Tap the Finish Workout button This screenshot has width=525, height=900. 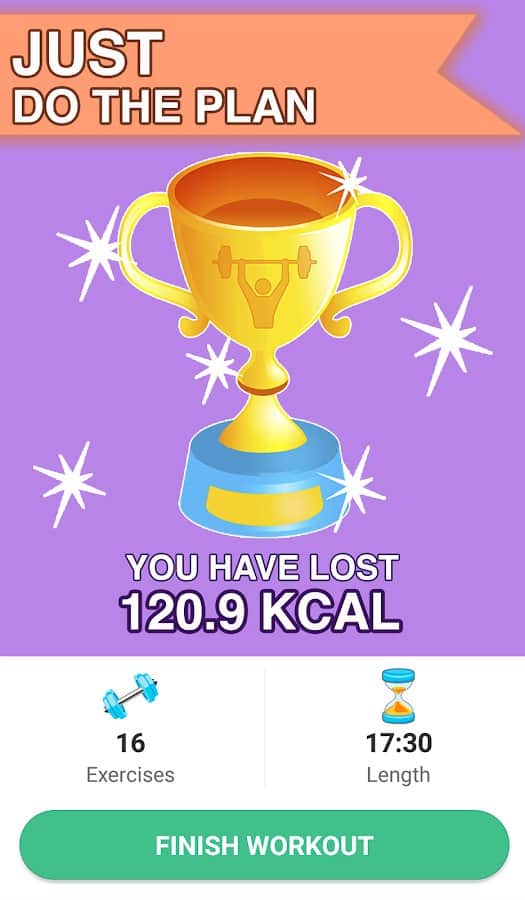coord(264,845)
